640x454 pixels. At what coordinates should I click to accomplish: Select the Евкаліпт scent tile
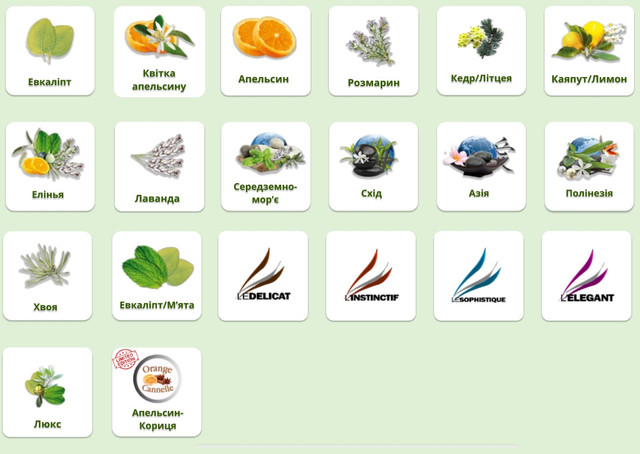[x=50, y=51]
